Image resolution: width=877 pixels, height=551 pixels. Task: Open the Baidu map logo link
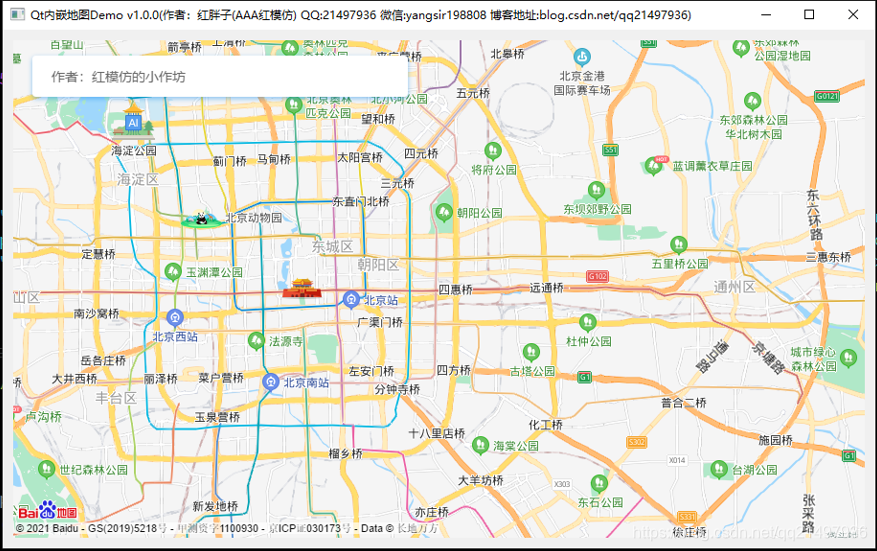pos(47,512)
